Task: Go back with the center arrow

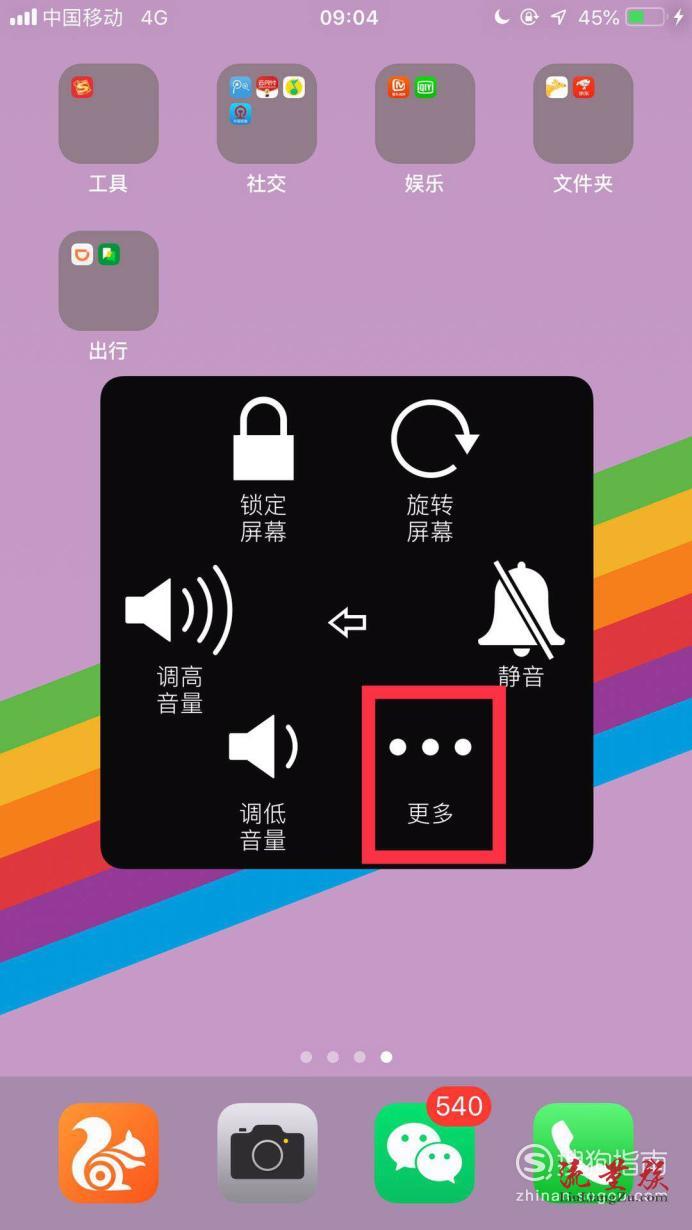Action: click(347, 623)
